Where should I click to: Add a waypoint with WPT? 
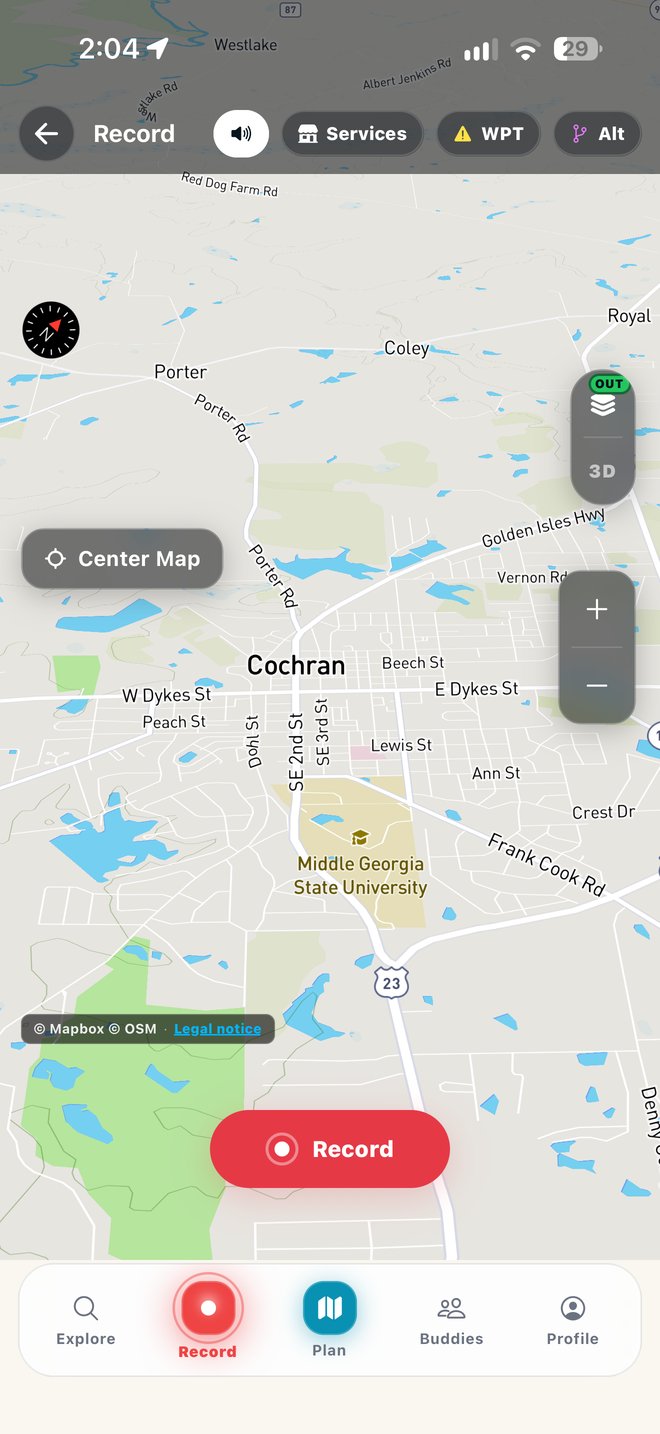tap(489, 134)
